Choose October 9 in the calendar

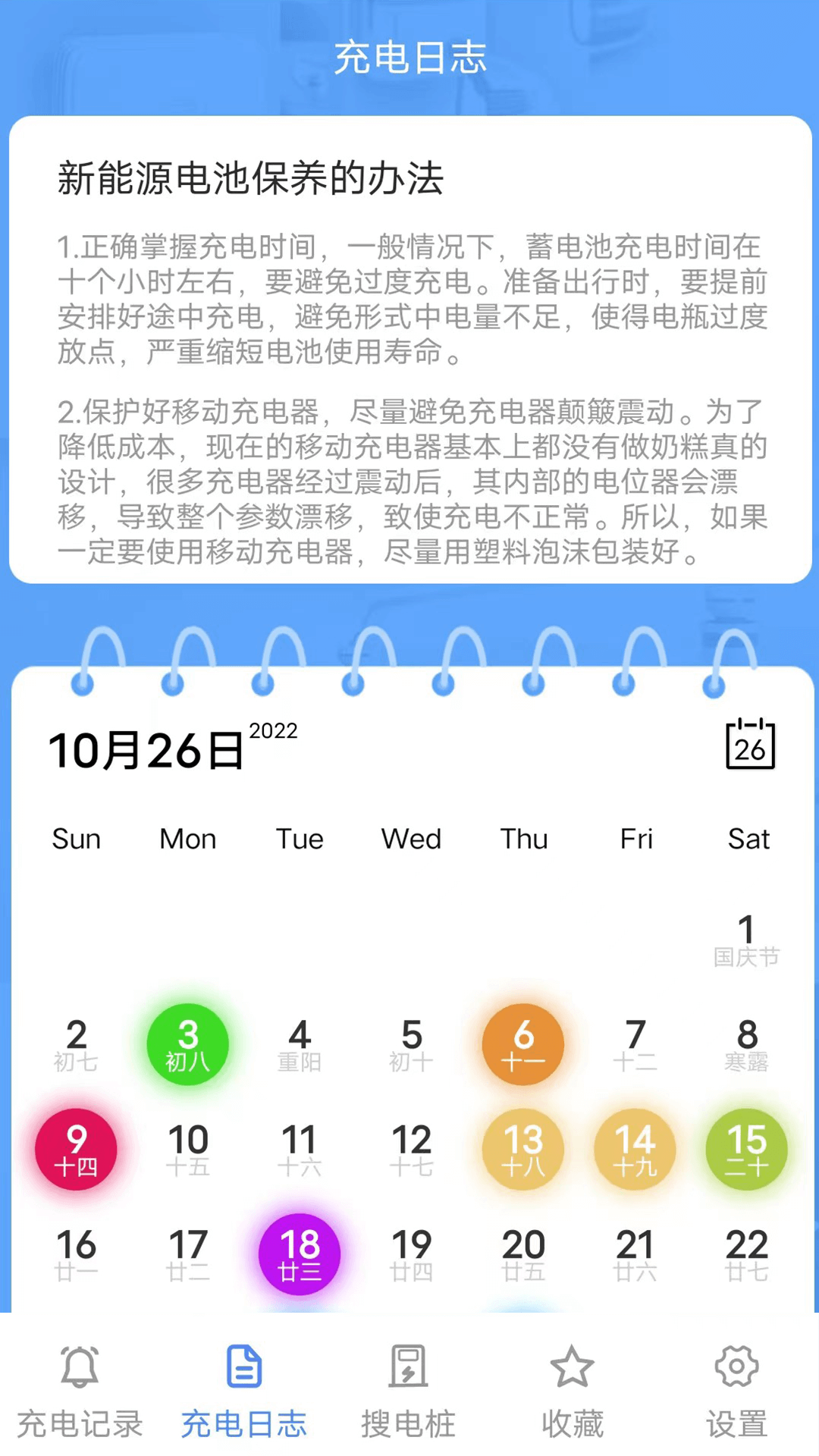76,1149
